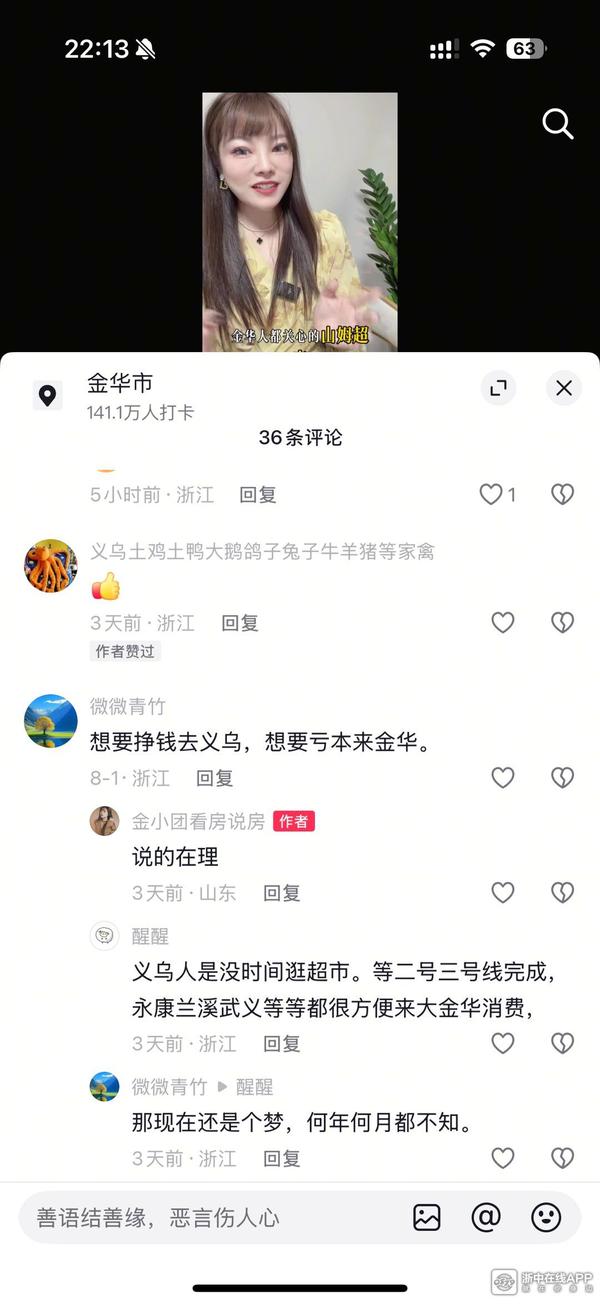600x1304 pixels.
Task: Like the comment by 微微青竹 about 义乌
Action: point(503,778)
